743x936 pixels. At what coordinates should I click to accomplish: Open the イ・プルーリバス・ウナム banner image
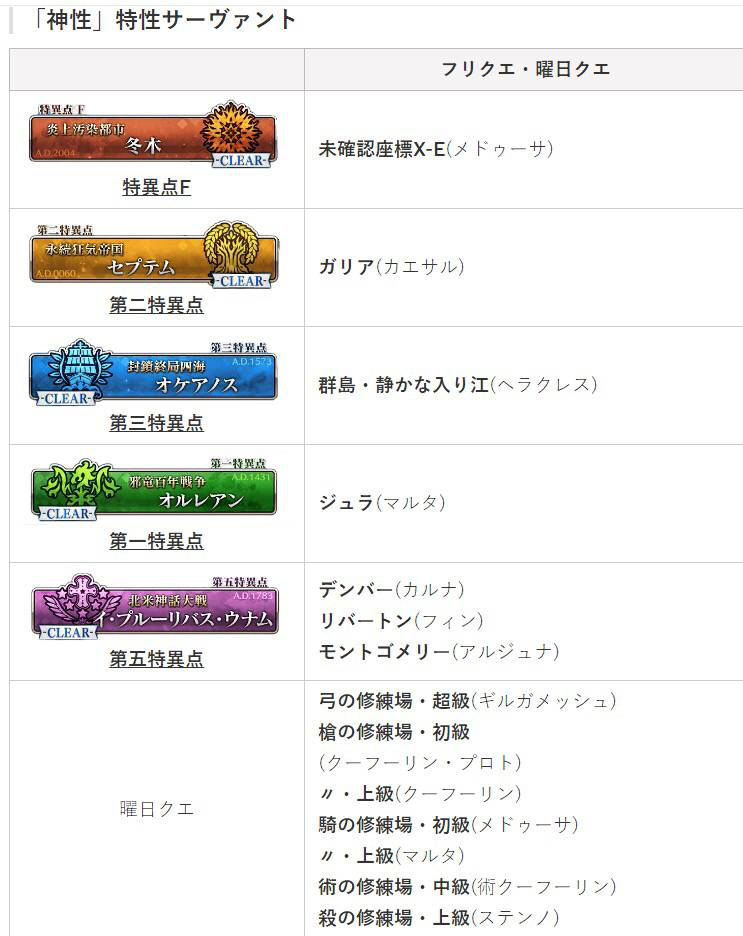tap(153, 608)
